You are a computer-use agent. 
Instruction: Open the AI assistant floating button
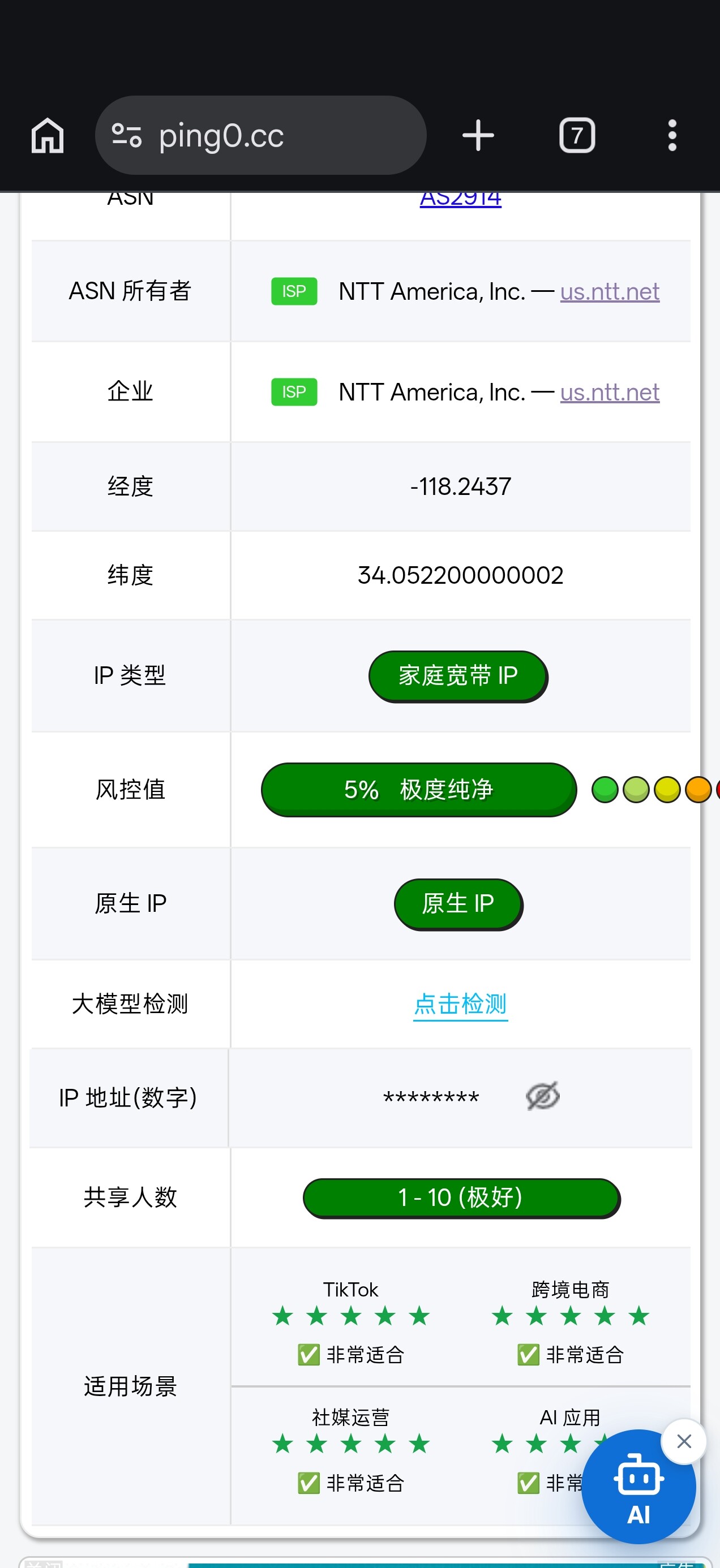[638, 1487]
